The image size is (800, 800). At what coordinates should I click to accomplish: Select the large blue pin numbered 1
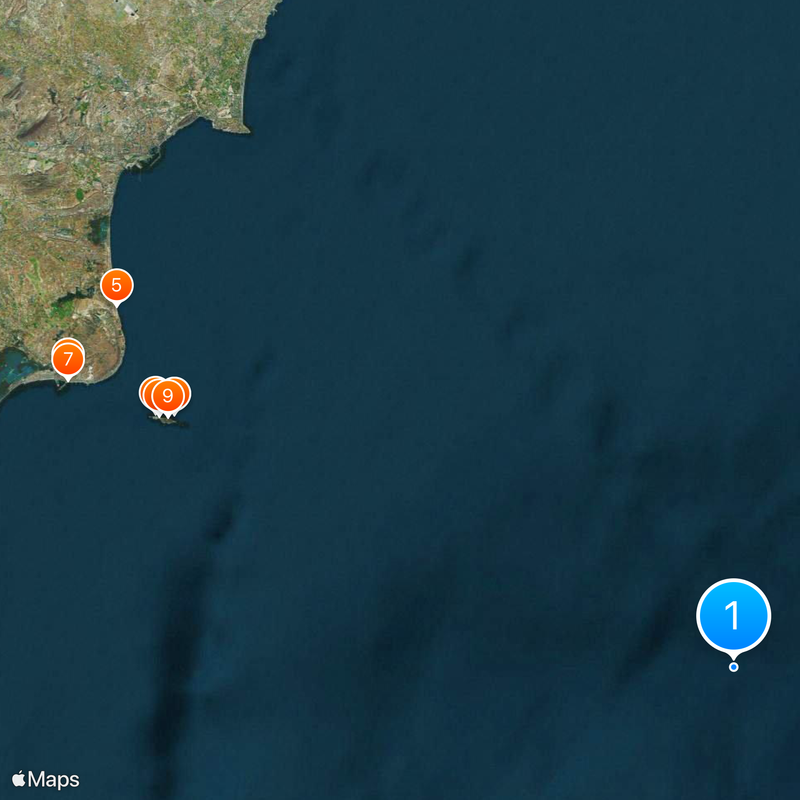click(733, 616)
